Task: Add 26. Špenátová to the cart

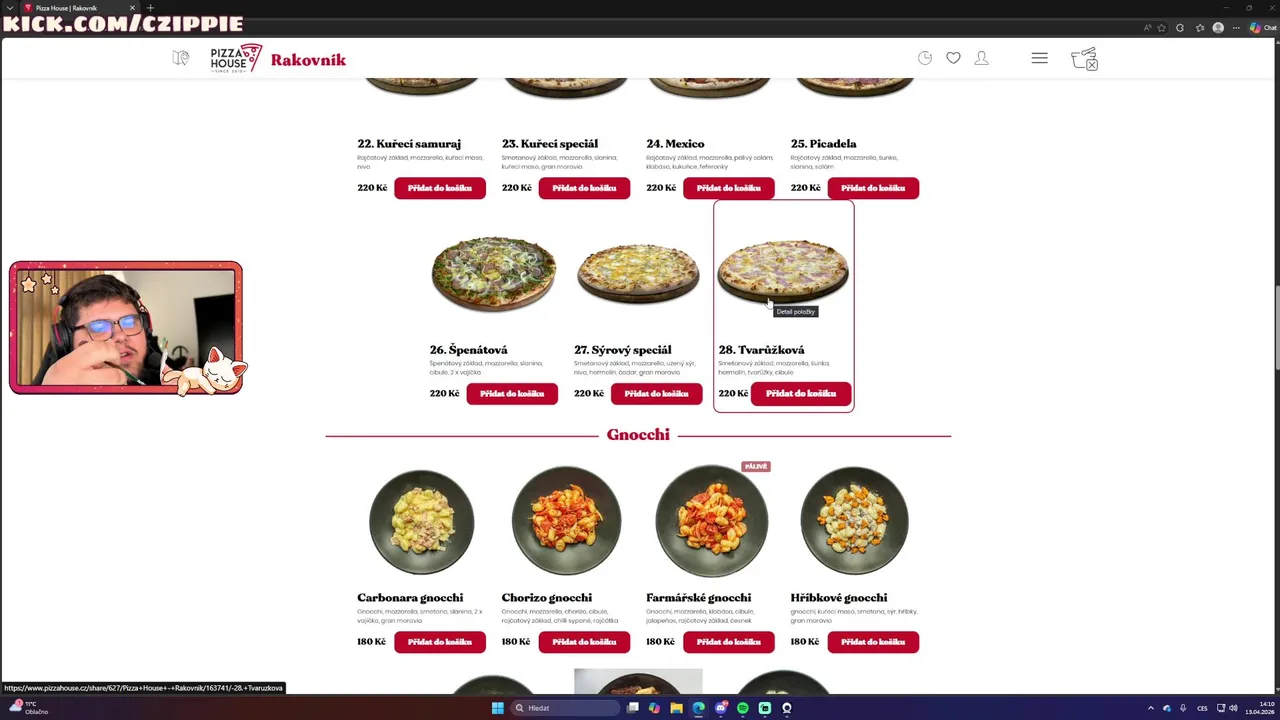Action: point(511,394)
